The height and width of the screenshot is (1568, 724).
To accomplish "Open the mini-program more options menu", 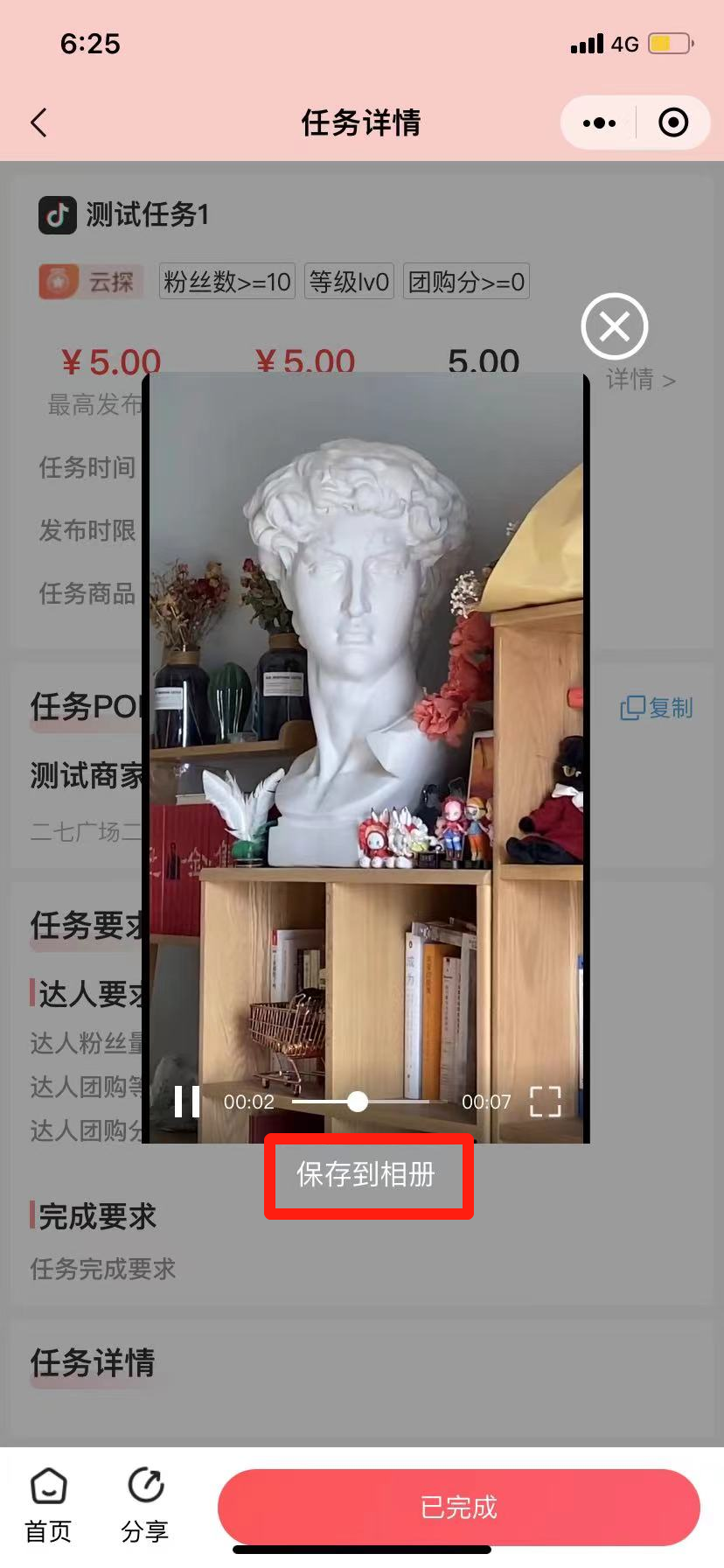I will coord(599,123).
